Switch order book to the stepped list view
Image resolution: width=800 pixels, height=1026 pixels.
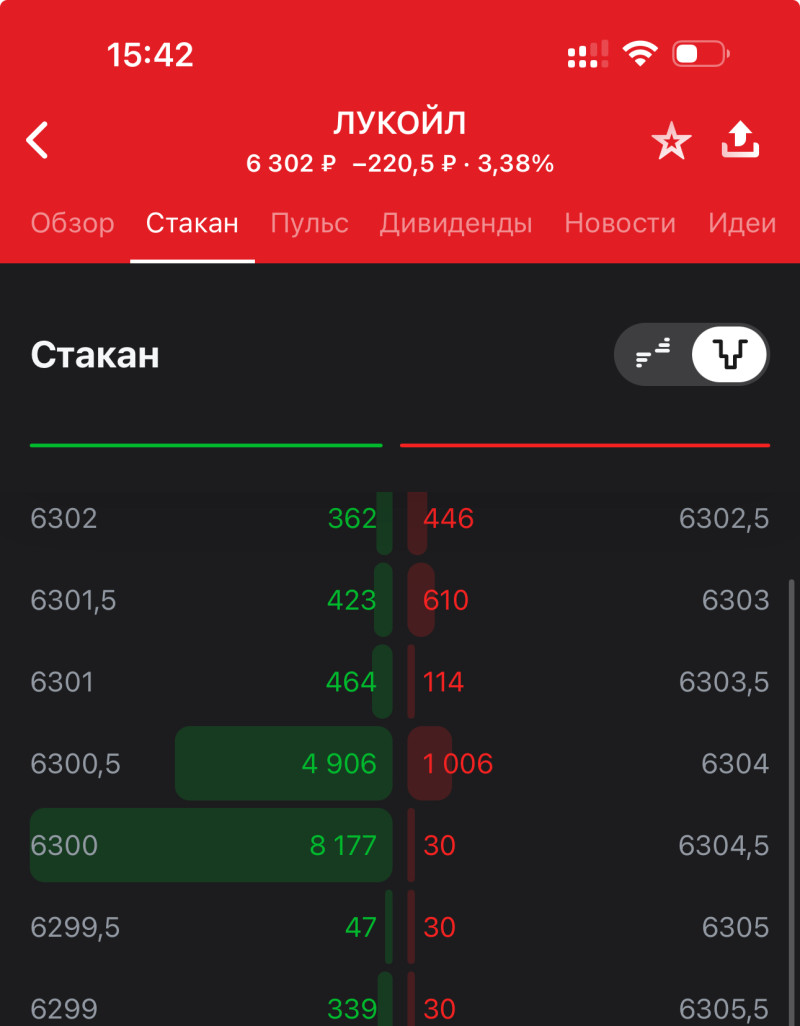[x=654, y=354]
